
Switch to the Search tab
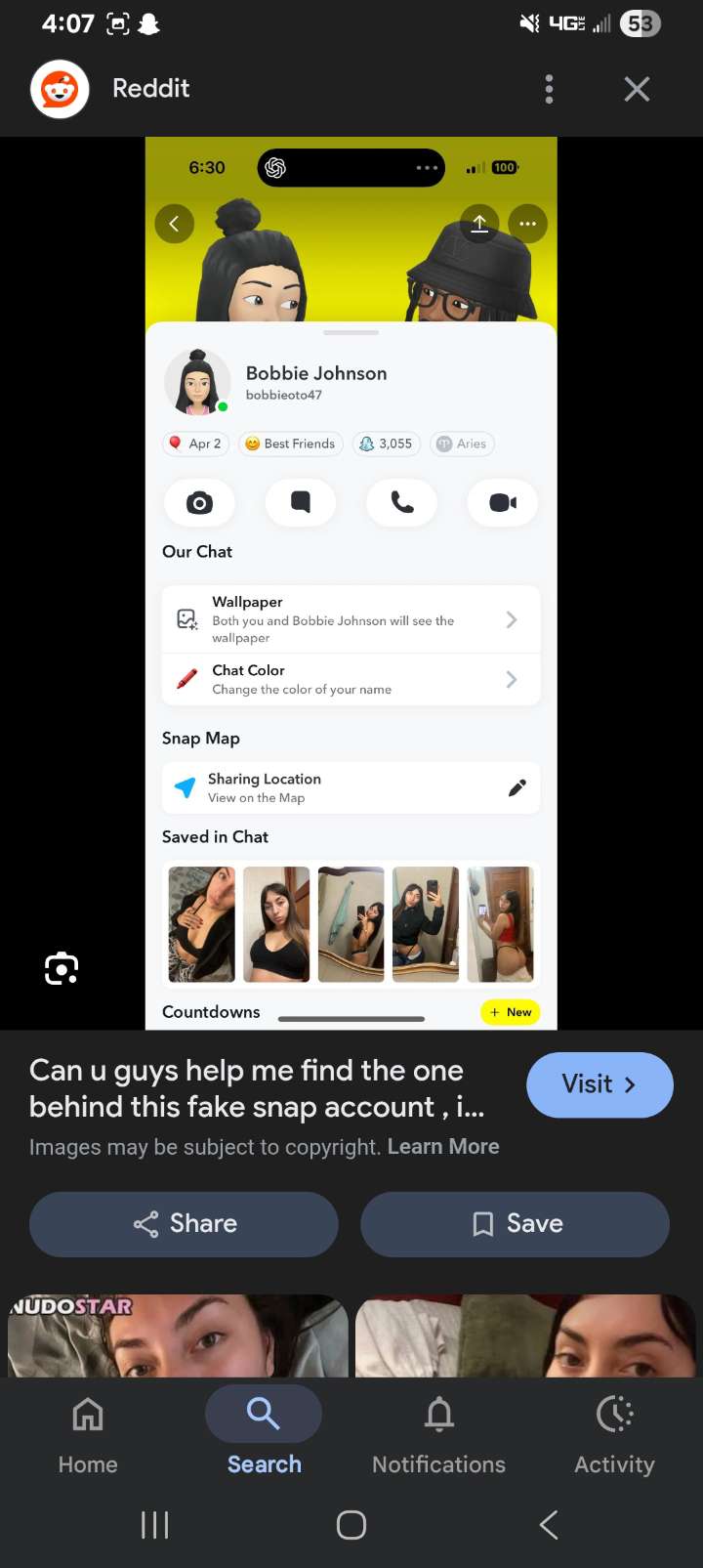pos(264,1433)
